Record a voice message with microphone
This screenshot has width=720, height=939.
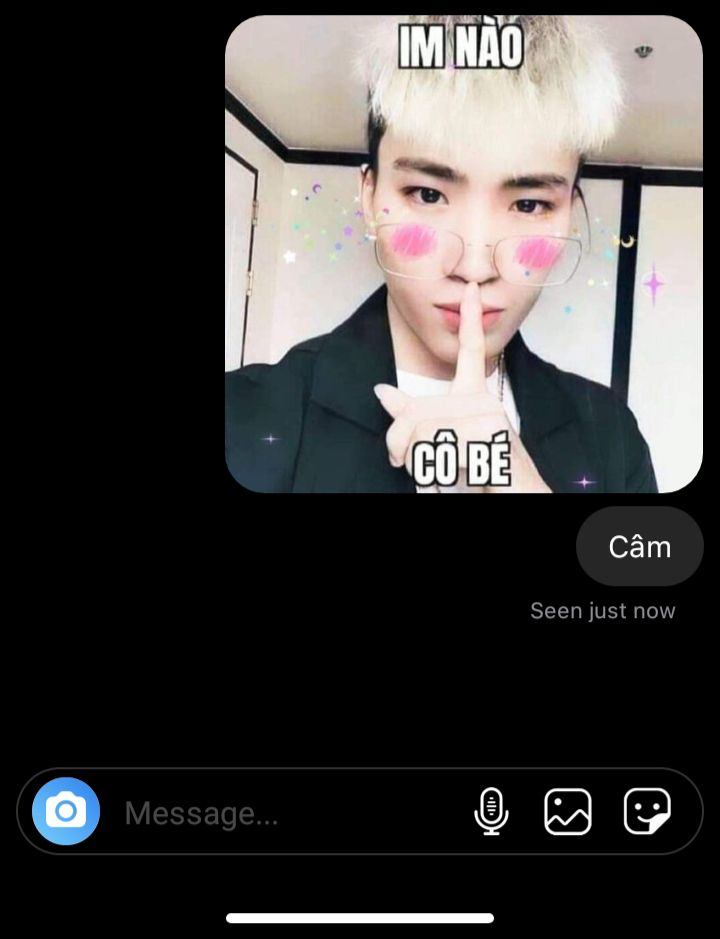[x=491, y=811]
